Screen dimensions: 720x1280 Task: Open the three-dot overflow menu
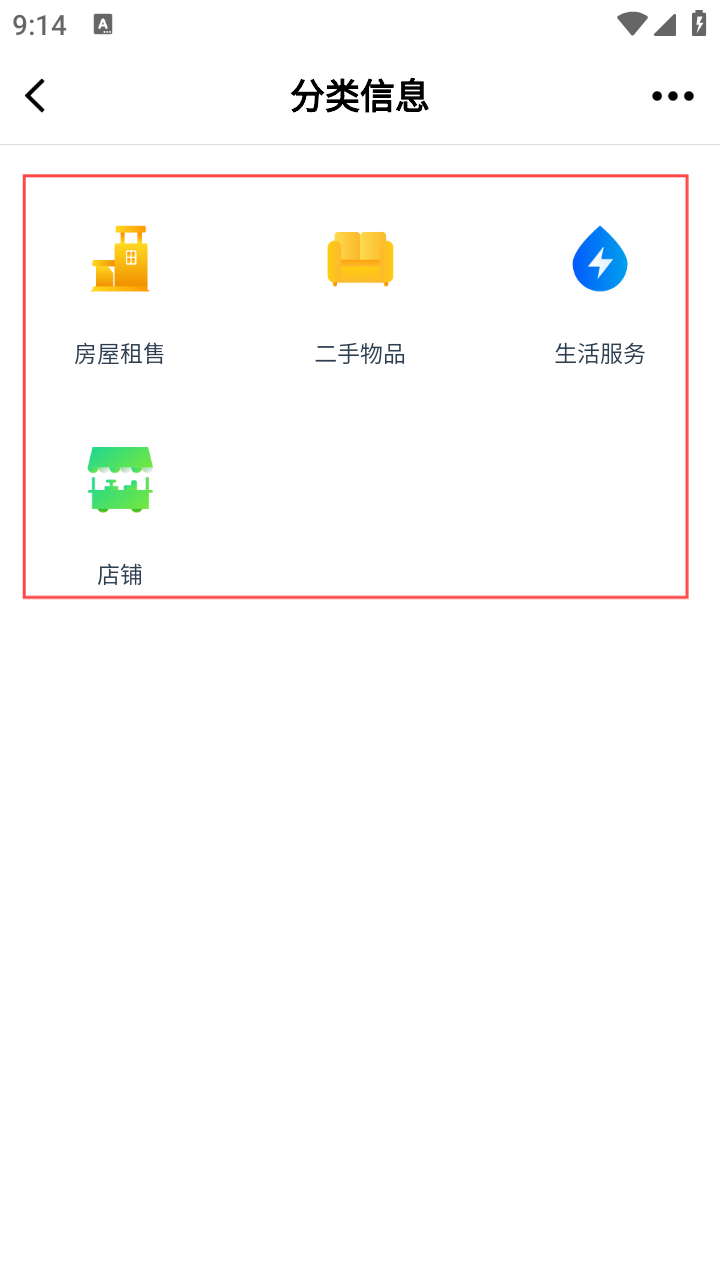click(x=672, y=96)
